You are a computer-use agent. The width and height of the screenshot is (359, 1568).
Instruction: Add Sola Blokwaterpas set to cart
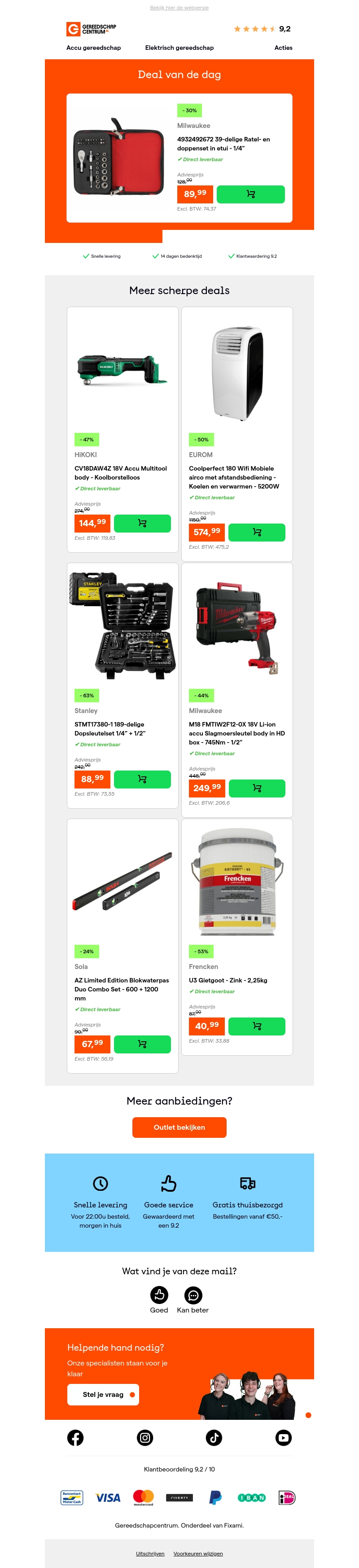[142, 1043]
